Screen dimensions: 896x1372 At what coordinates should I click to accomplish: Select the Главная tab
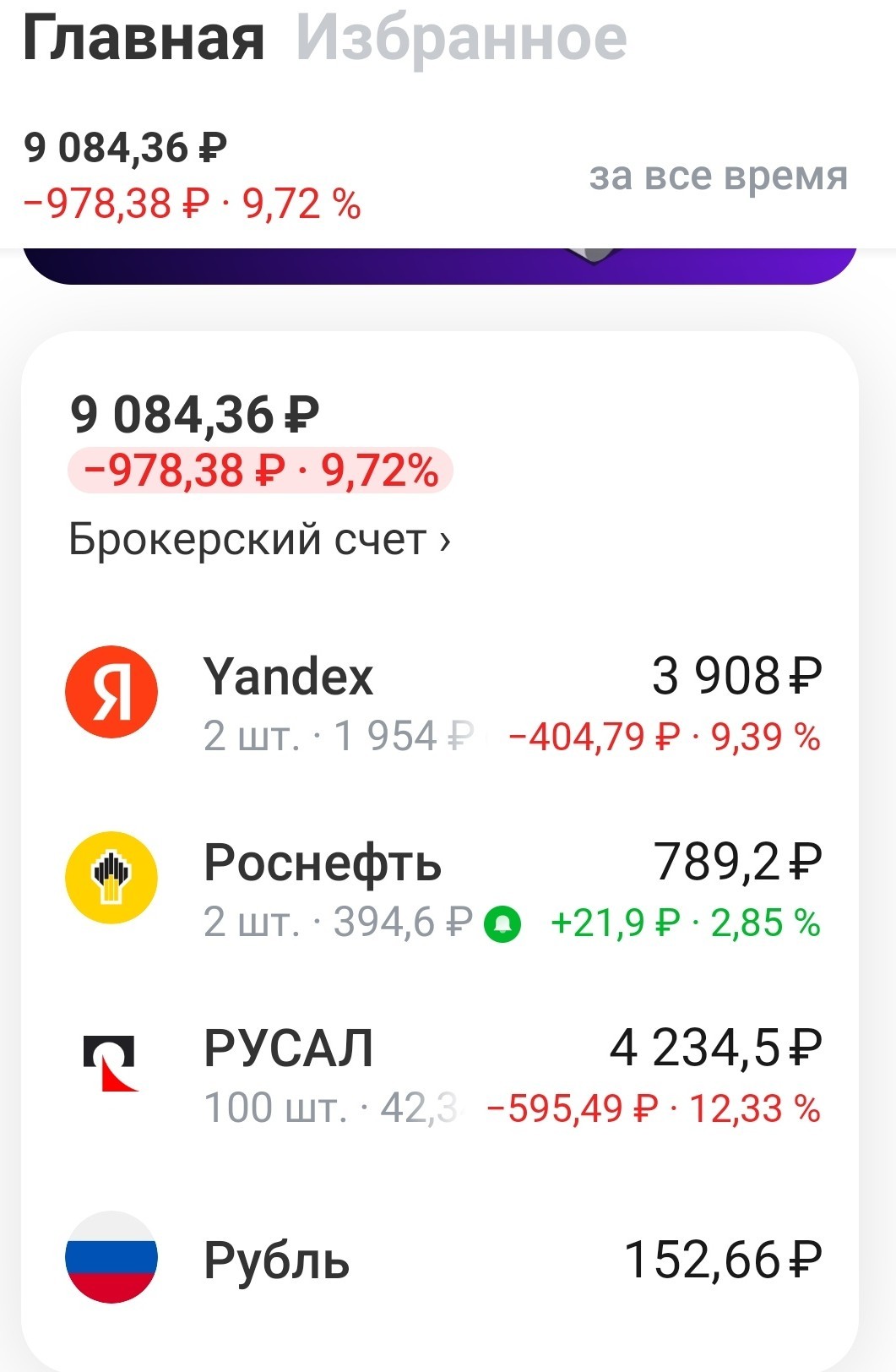(144, 39)
